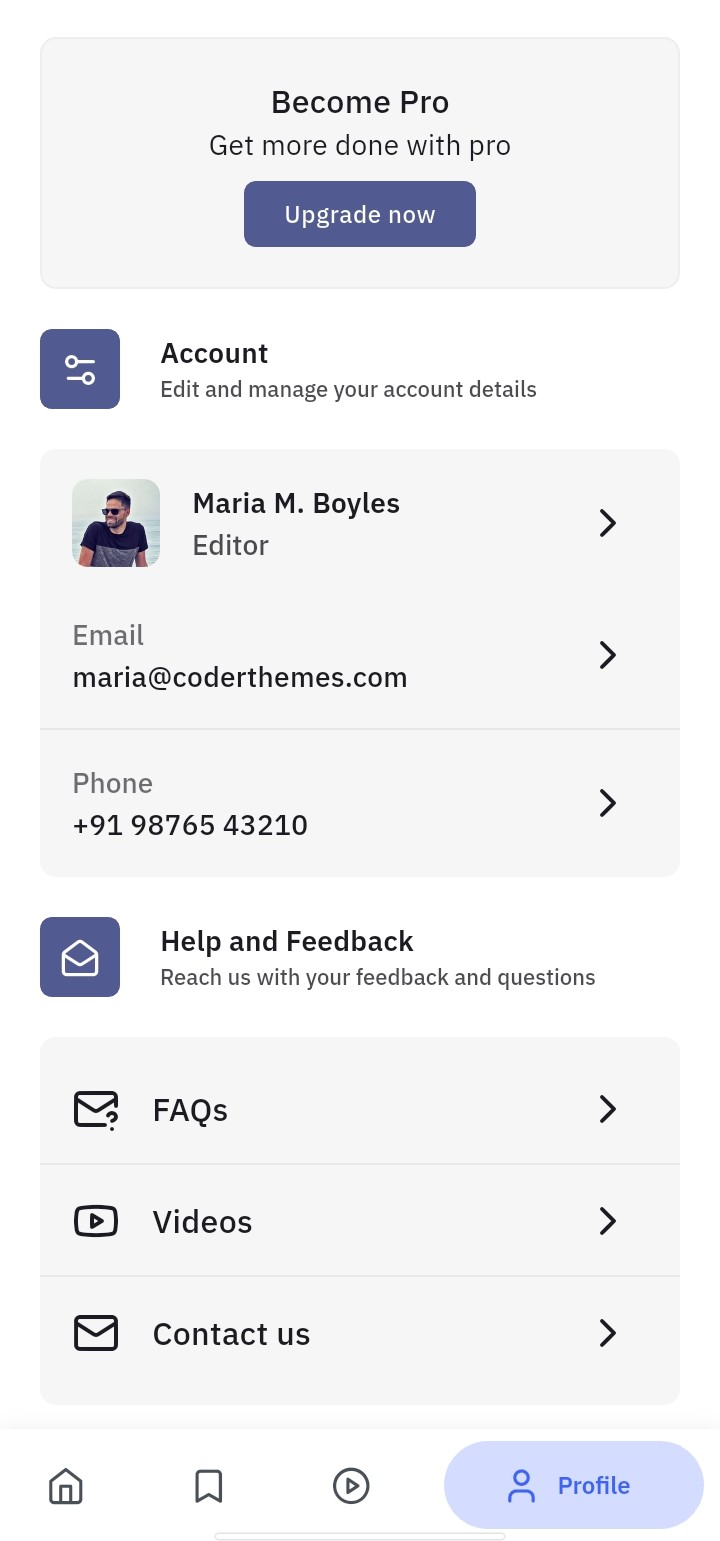This screenshot has width=720, height=1541.
Task: Open the Videos help section
Action: click(x=359, y=1221)
